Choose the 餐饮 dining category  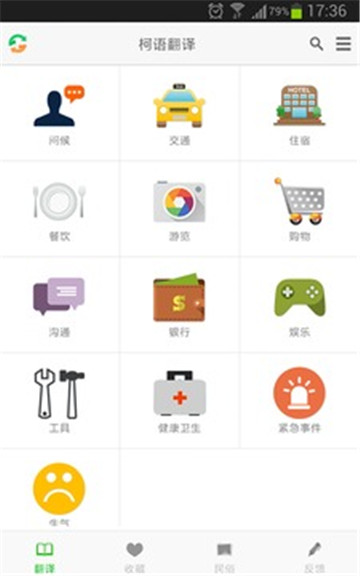59,209
